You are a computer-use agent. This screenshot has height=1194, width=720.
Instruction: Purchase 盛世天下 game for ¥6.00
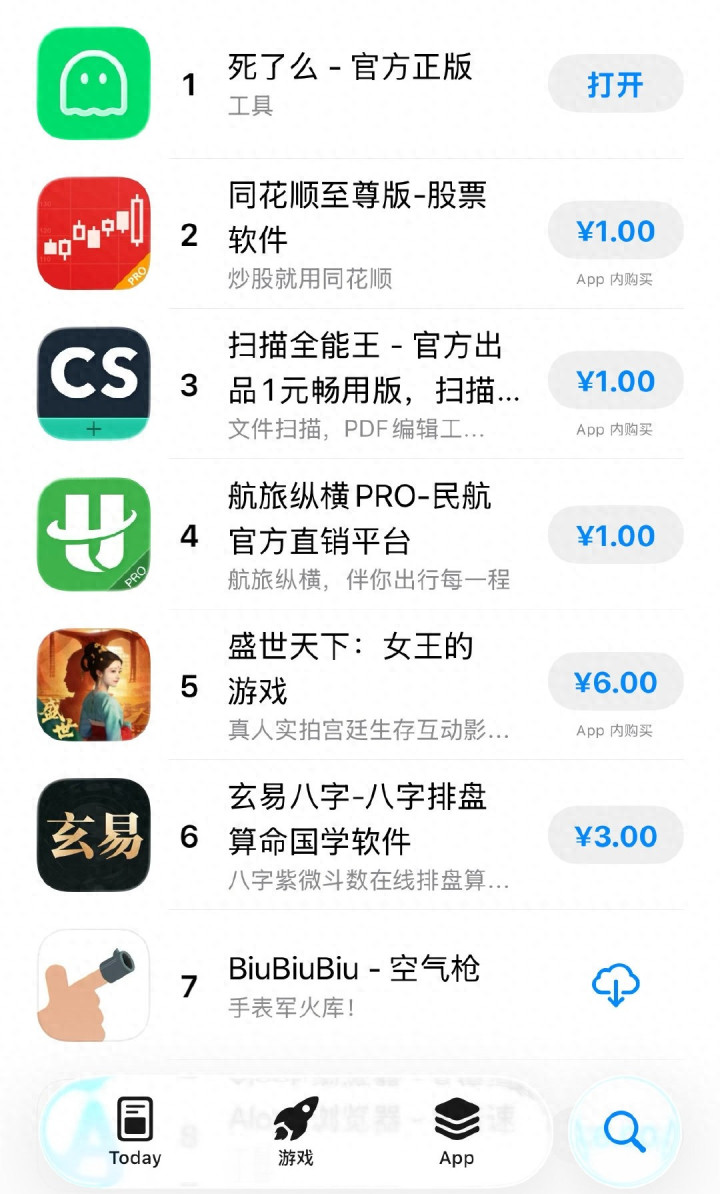615,683
